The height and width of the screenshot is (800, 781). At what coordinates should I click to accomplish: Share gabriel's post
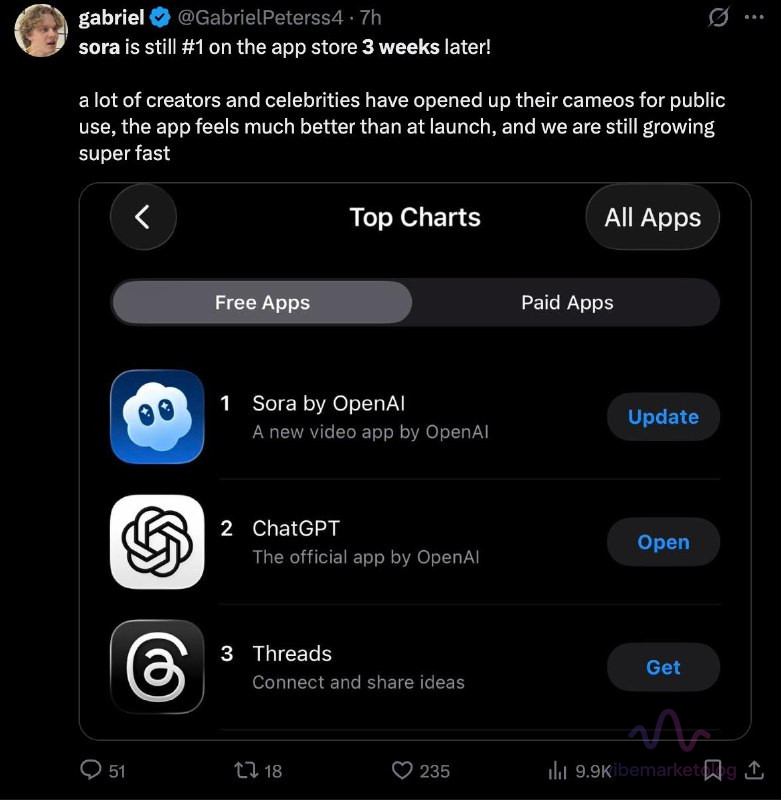pos(755,770)
